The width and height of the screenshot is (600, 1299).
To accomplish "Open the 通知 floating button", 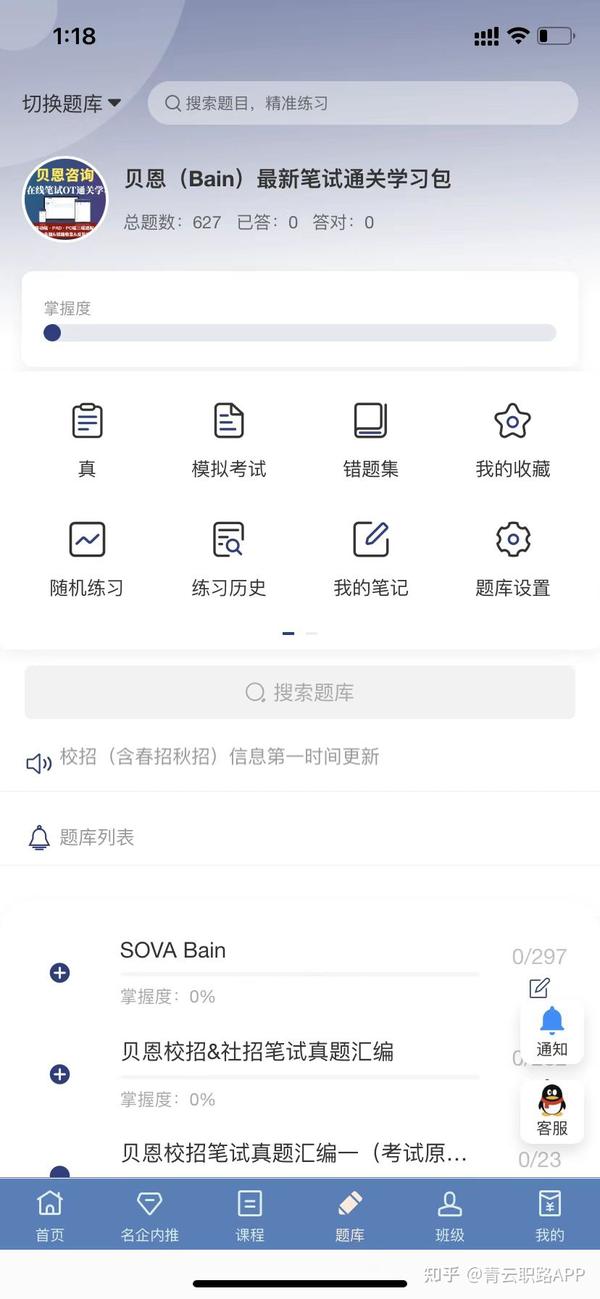I will click(552, 1032).
